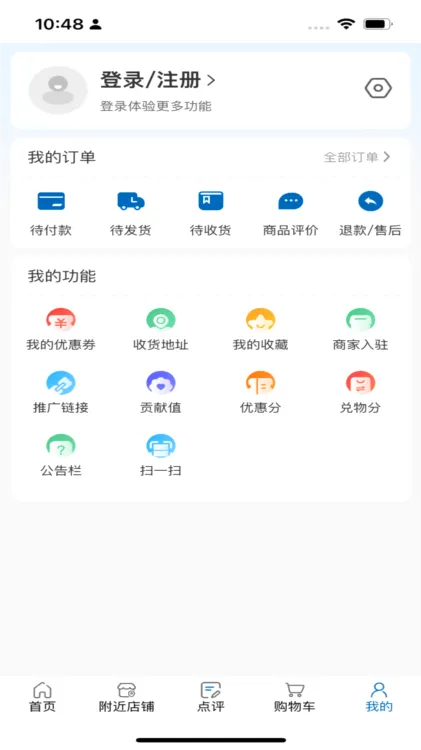Viewport: 421px width, 750px height.
Task: Open 待发货 orders awaiting shipment
Action: point(131,213)
